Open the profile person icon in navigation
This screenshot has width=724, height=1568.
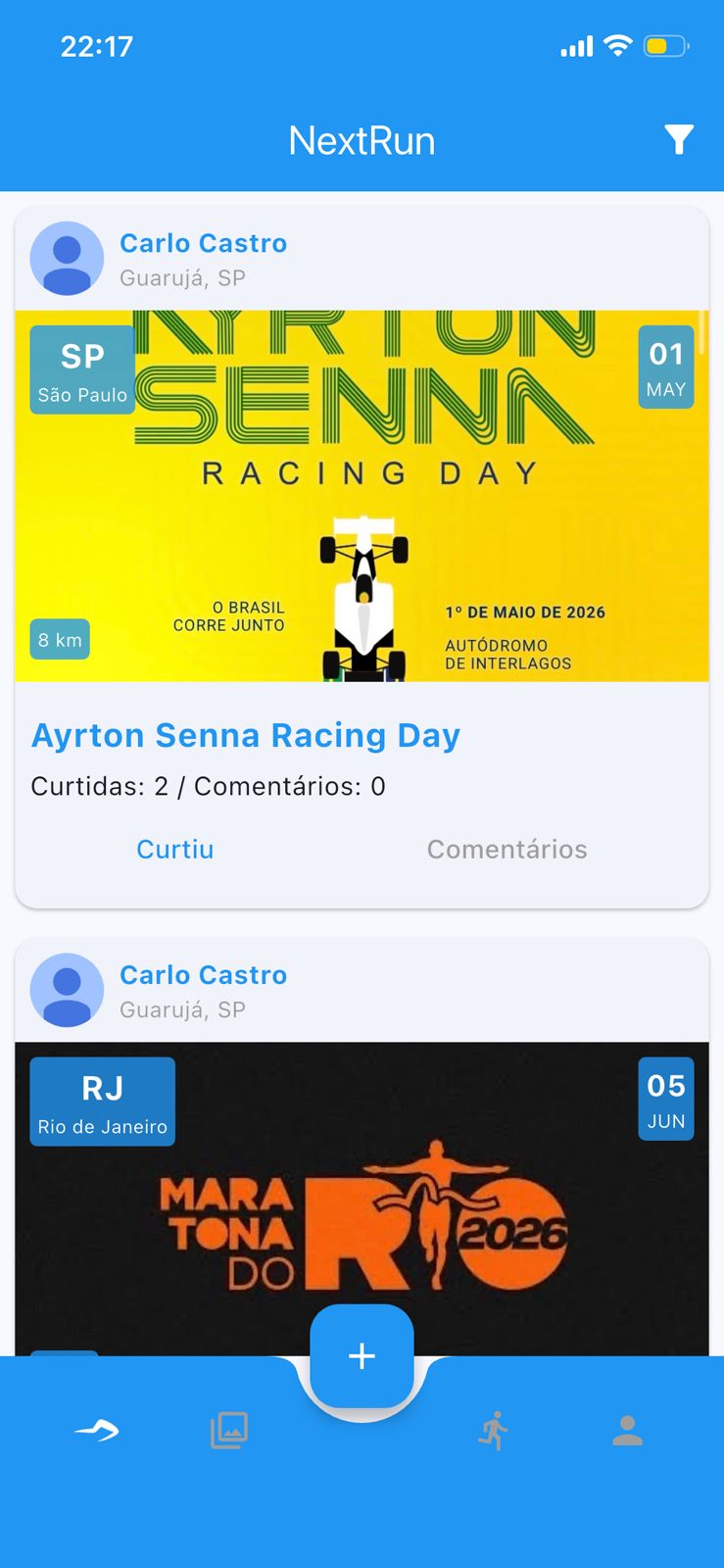(x=628, y=1430)
